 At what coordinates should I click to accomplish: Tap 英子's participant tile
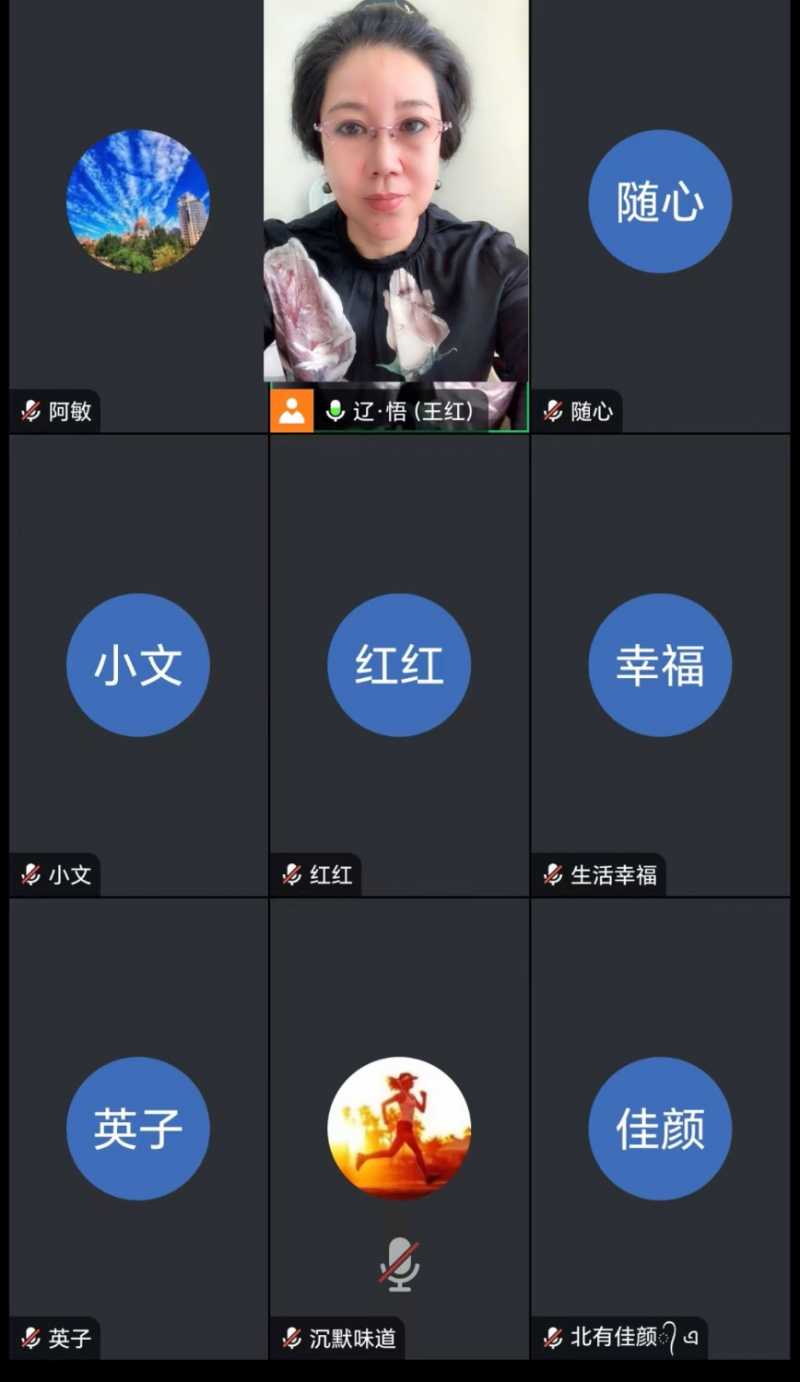[138, 1128]
